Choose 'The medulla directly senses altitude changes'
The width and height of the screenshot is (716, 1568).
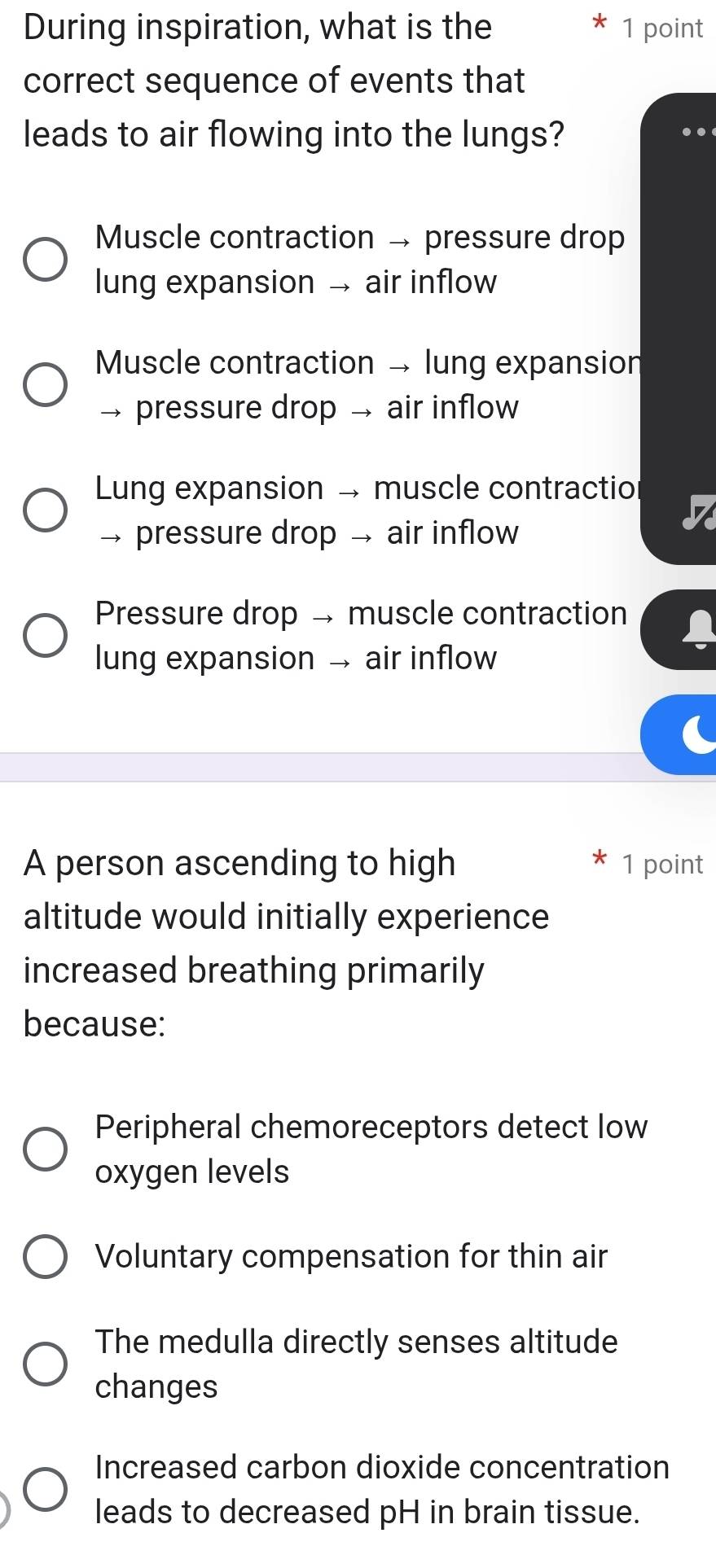45,1364
